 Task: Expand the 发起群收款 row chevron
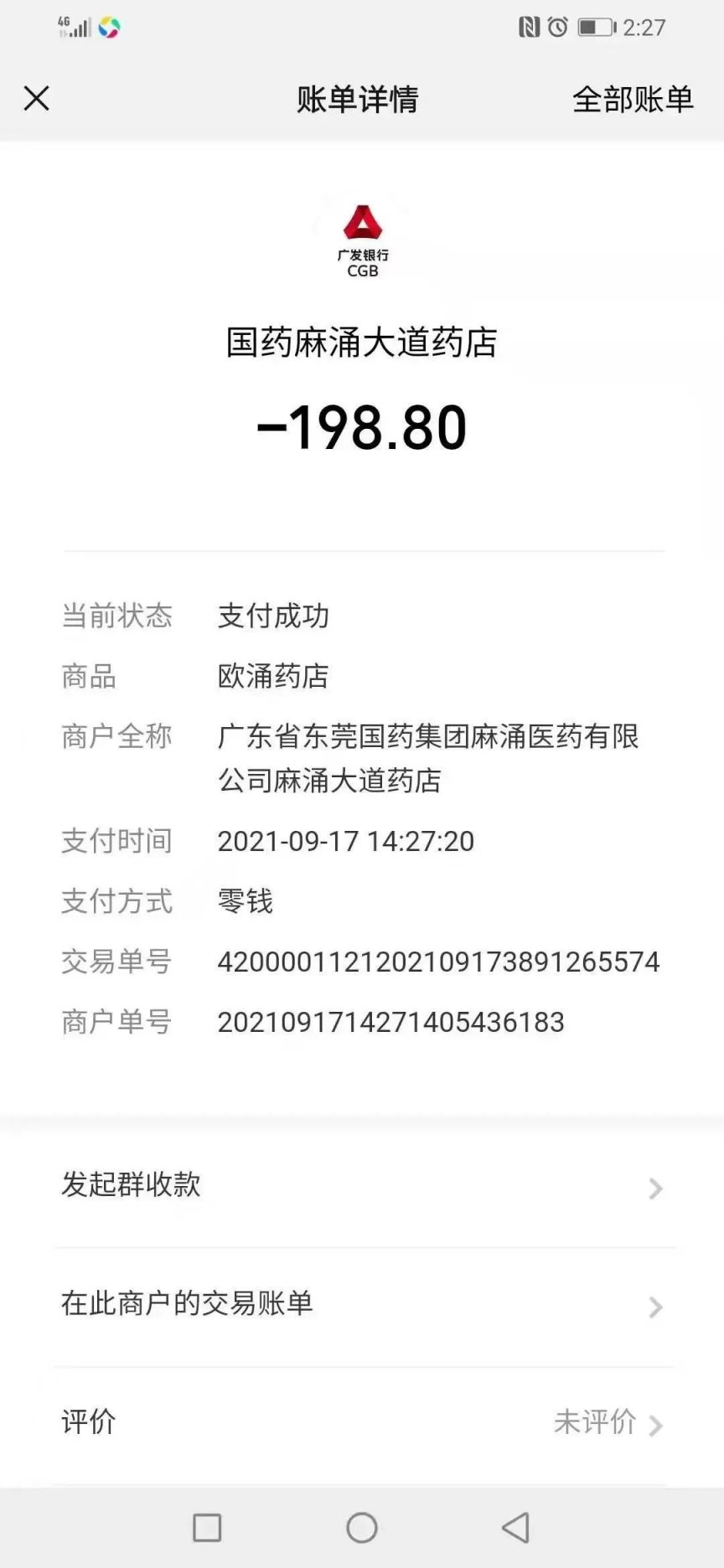[x=656, y=1188]
